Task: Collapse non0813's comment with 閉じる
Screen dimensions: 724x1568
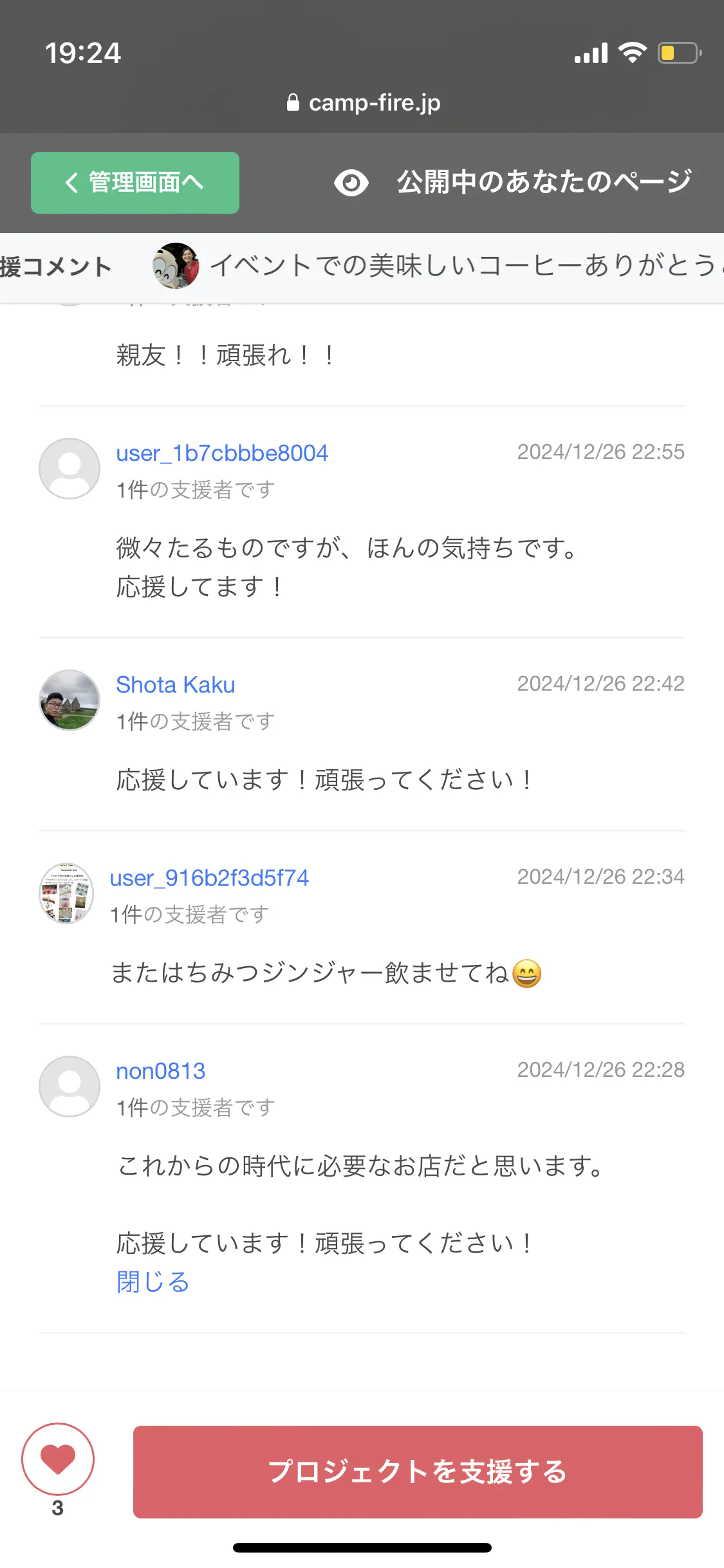Action: [x=153, y=1282]
